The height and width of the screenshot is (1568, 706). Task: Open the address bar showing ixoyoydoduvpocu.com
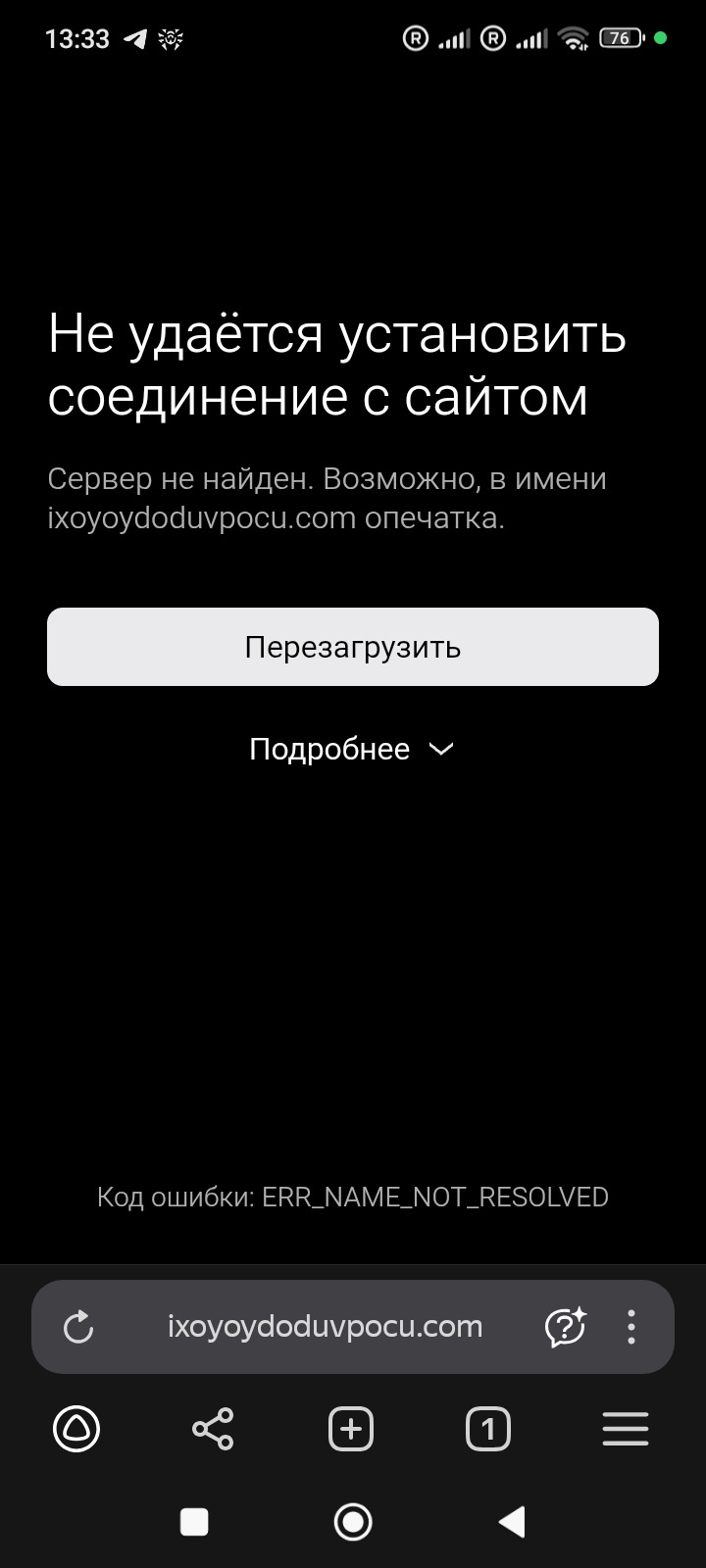click(x=325, y=1327)
